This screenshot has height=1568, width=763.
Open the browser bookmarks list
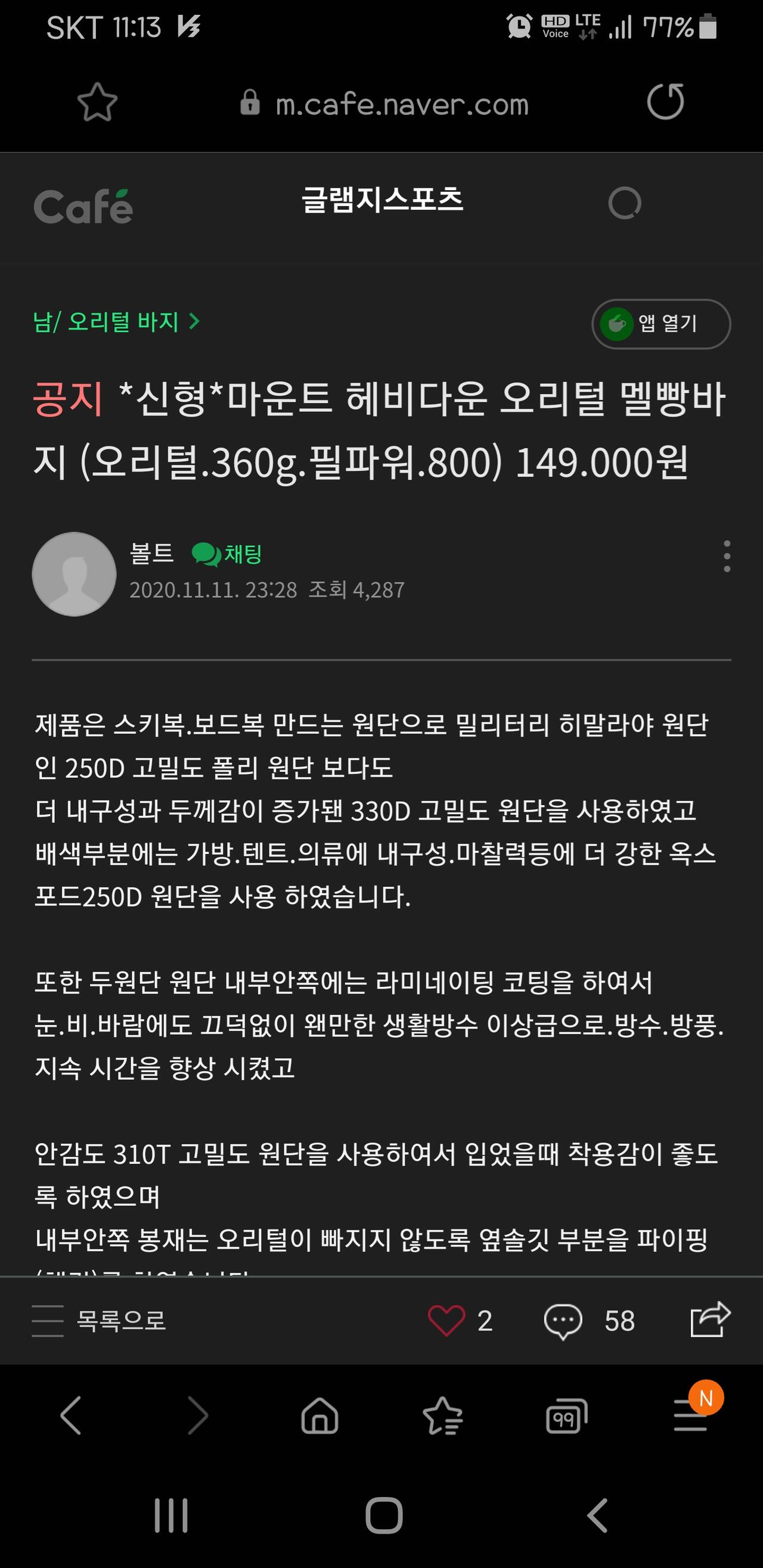click(x=443, y=1416)
